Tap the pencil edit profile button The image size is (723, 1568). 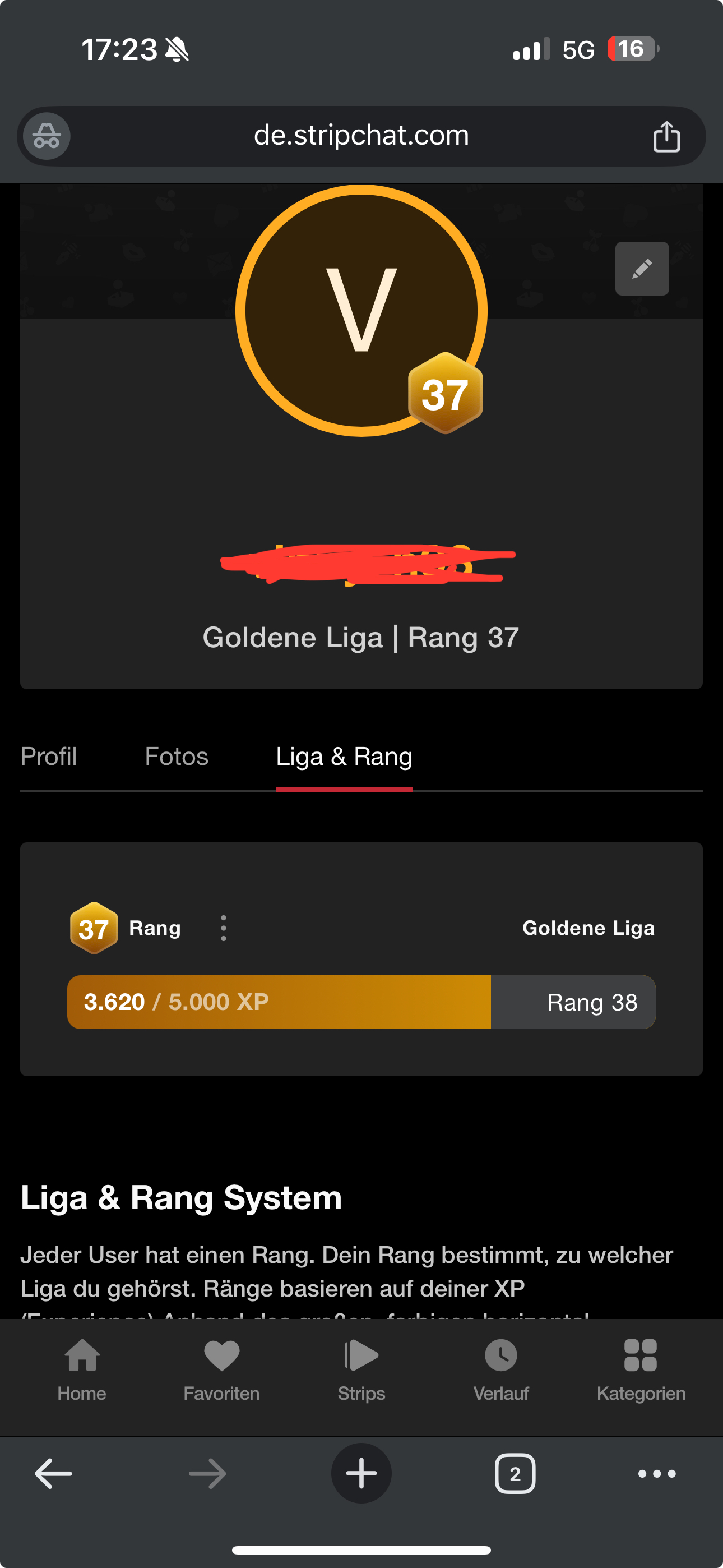pyautogui.click(x=641, y=269)
